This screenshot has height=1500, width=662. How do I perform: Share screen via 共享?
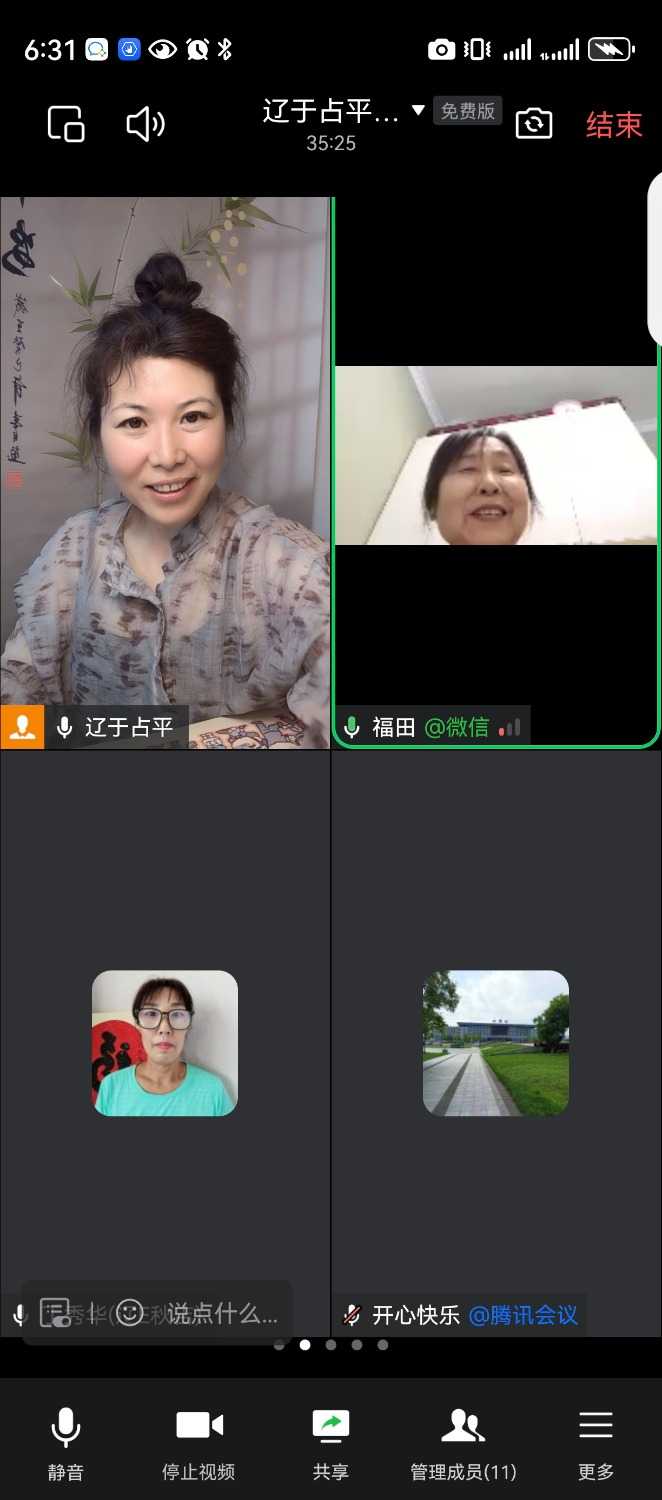click(331, 1440)
